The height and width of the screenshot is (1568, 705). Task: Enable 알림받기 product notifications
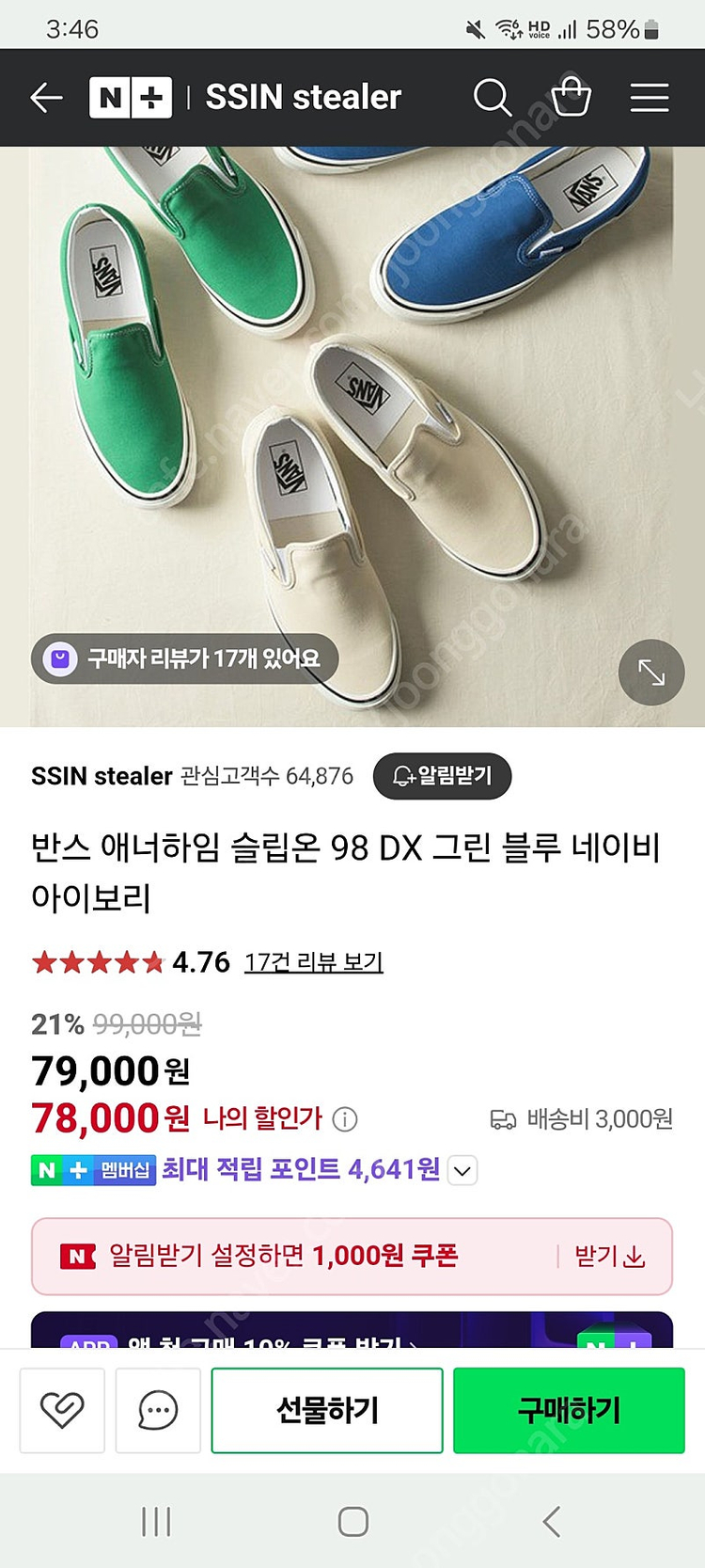442,776
